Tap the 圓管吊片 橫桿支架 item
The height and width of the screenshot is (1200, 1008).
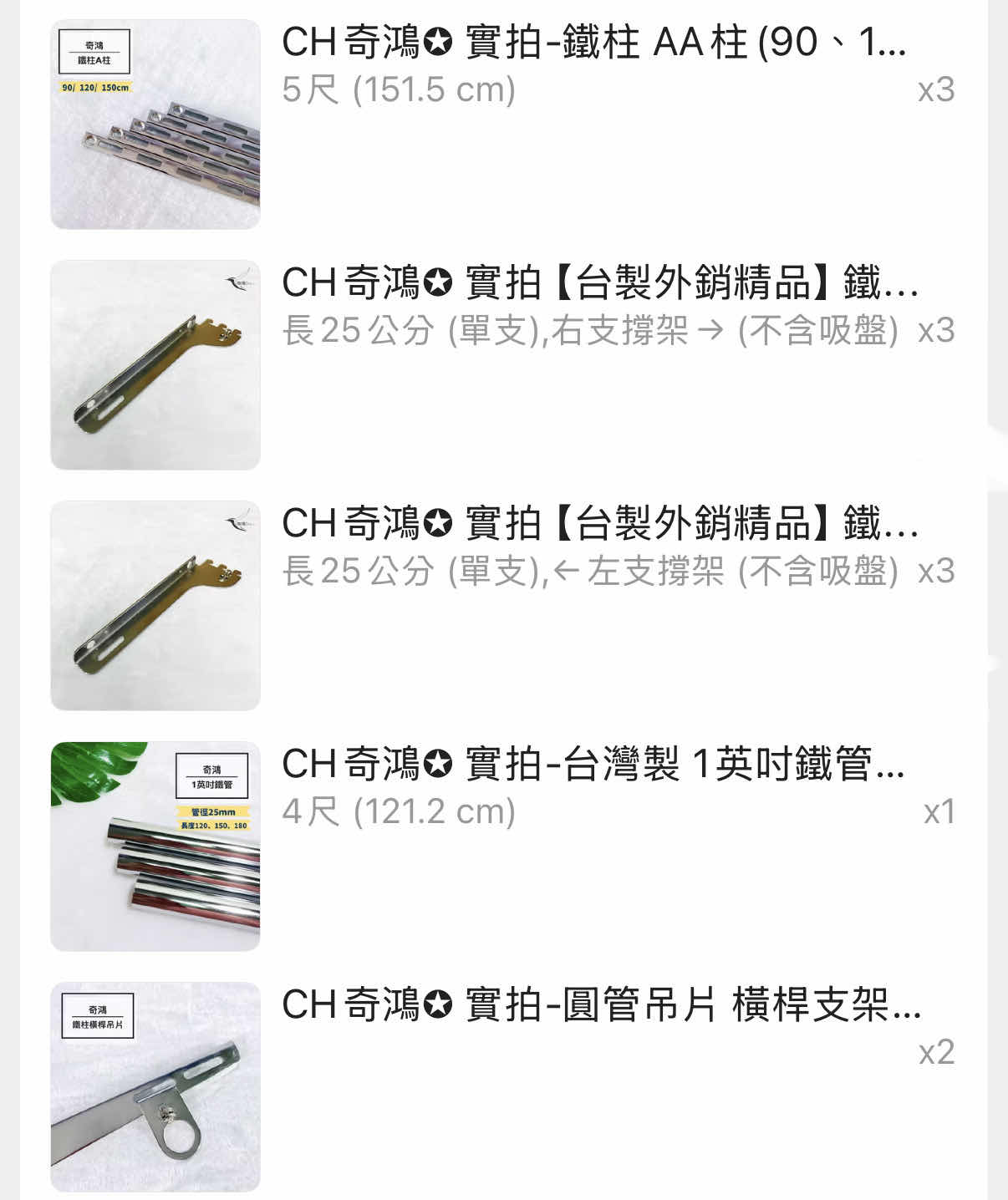pyautogui.click(x=600, y=1005)
